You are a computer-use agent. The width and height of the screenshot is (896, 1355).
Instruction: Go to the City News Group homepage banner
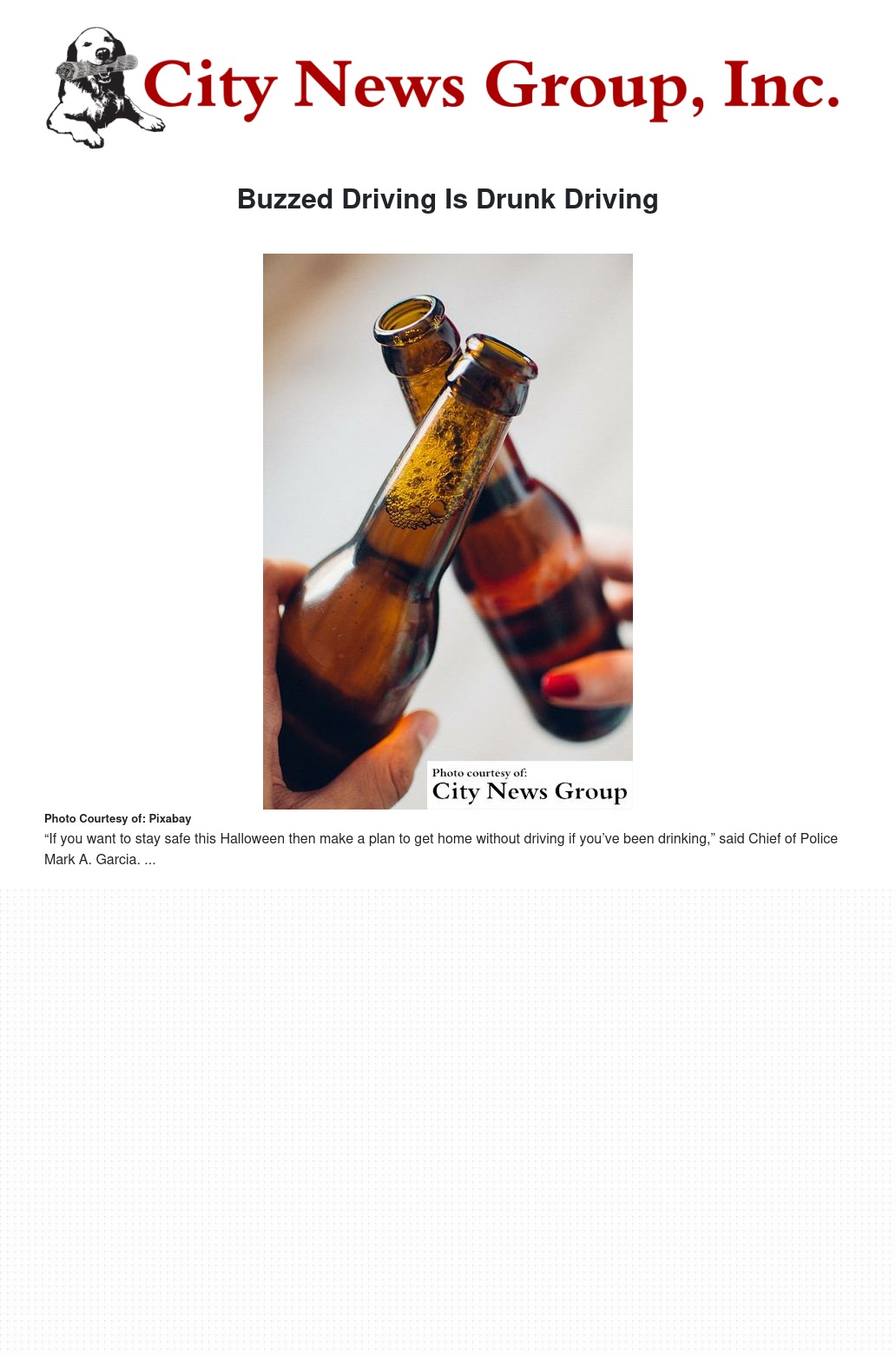[443, 87]
